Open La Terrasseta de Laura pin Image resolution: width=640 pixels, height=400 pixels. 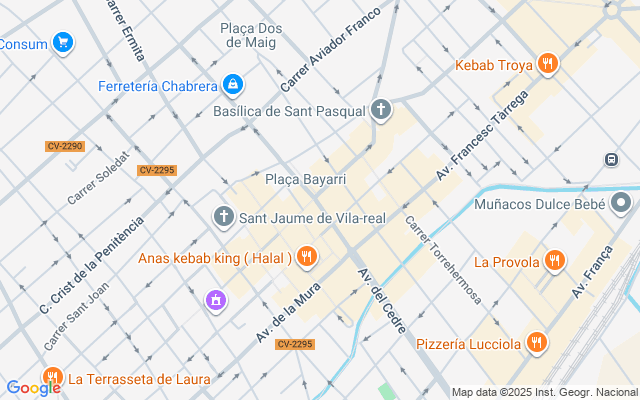pos(53,377)
